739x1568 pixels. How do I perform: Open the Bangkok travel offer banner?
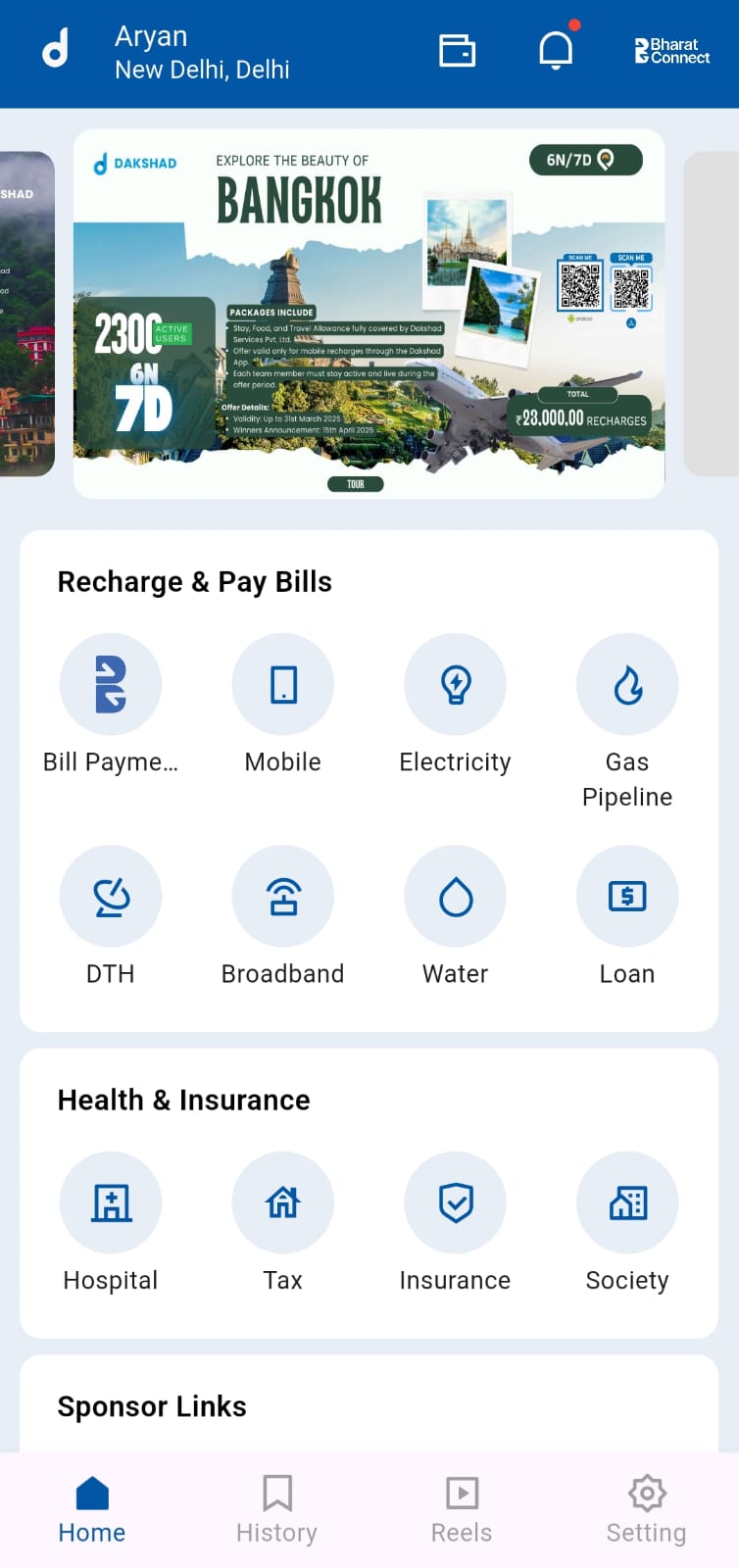click(369, 316)
